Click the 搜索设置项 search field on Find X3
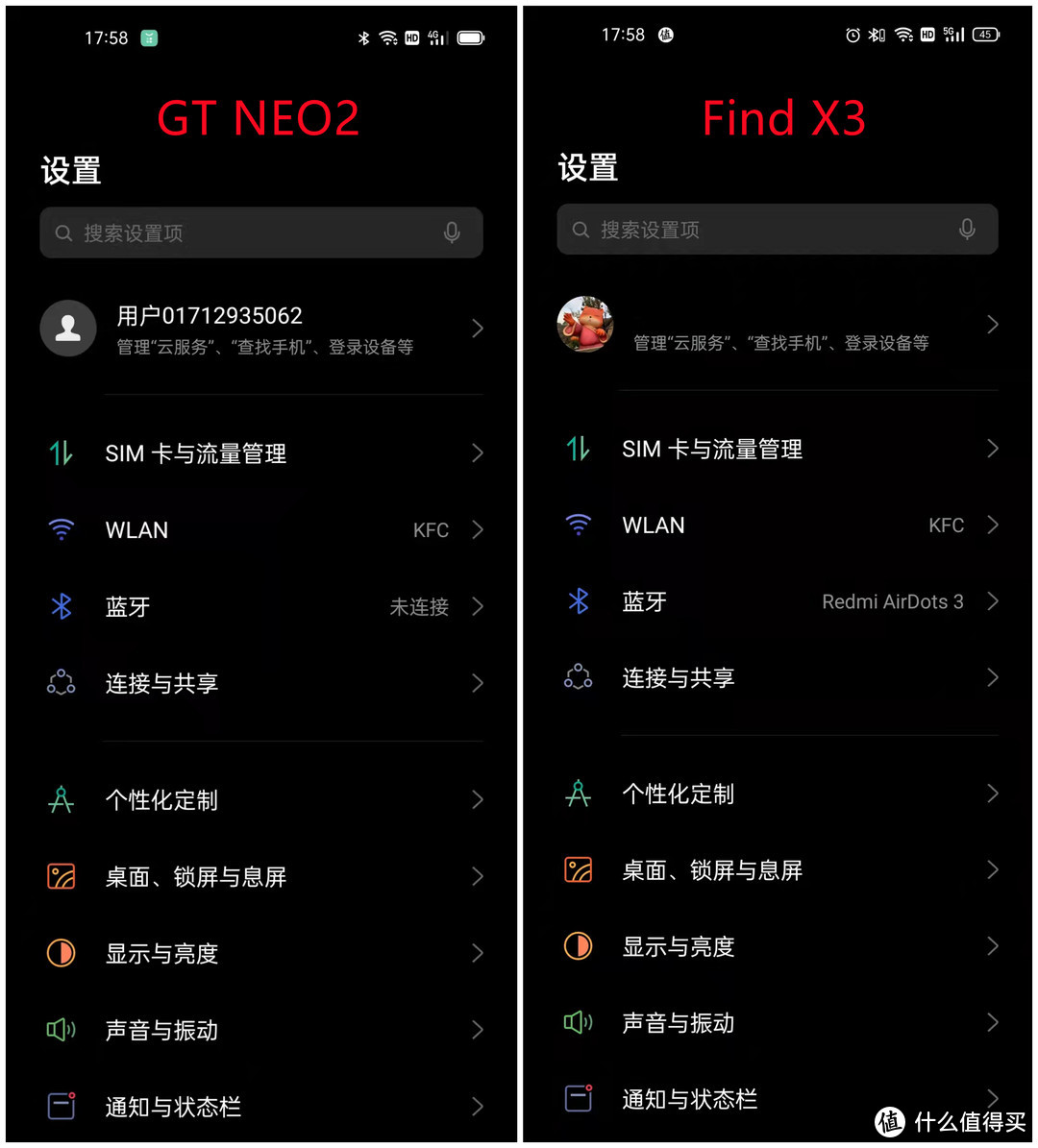The height and width of the screenshot is (1148, 1038). coord(777,230)
